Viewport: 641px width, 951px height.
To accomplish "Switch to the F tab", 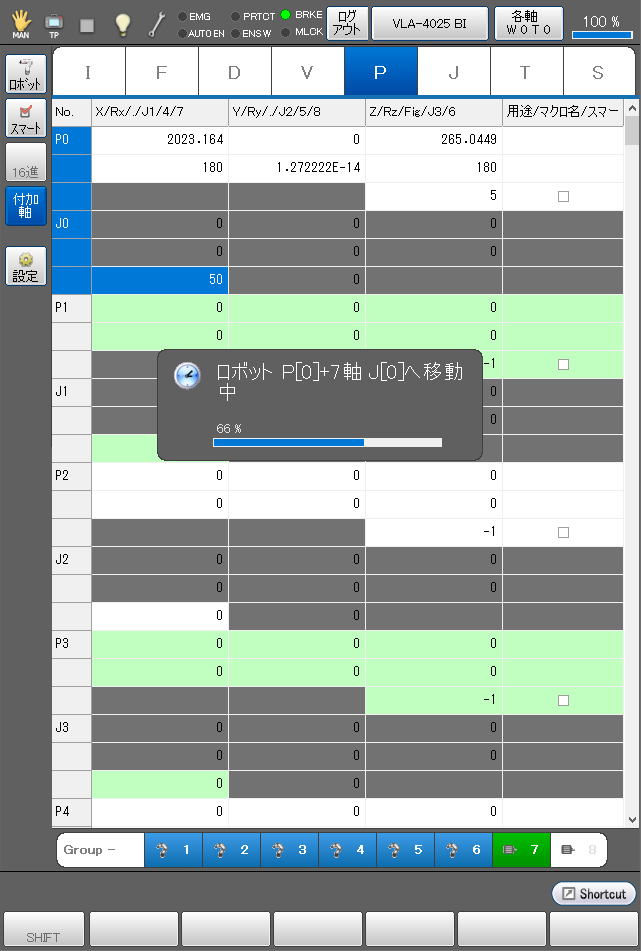I will tap(161, 71).
